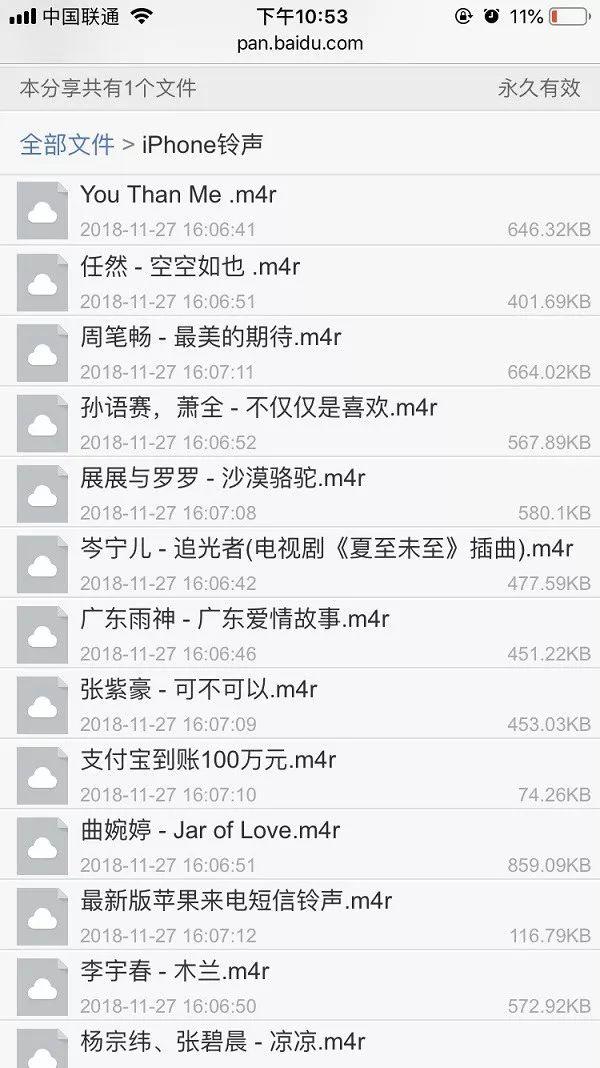Screen dimensions: 600x1068
Task: Open 任然 - 空空如也.m4r ringtone file
Action: click(x=190, y=267)
